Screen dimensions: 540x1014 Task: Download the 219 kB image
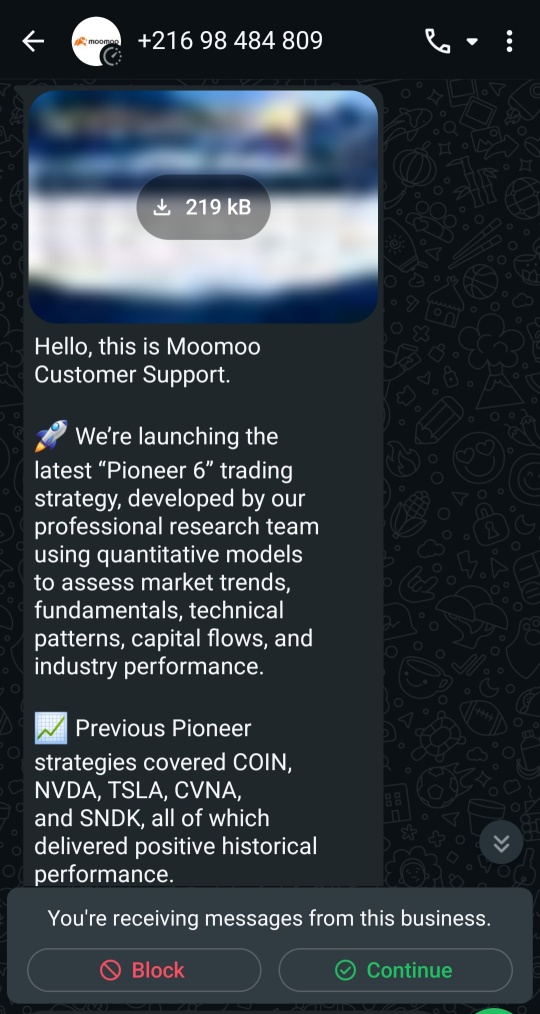(x=203, y=207)
